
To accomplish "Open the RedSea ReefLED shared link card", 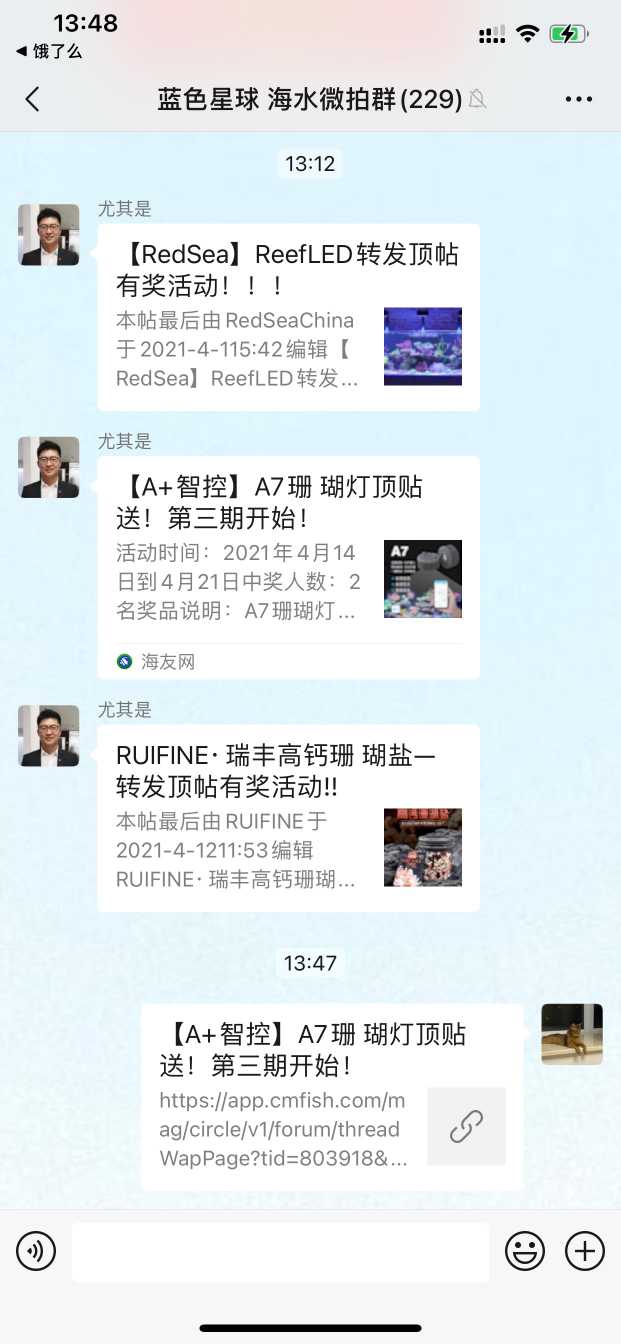I will point(288,317).
